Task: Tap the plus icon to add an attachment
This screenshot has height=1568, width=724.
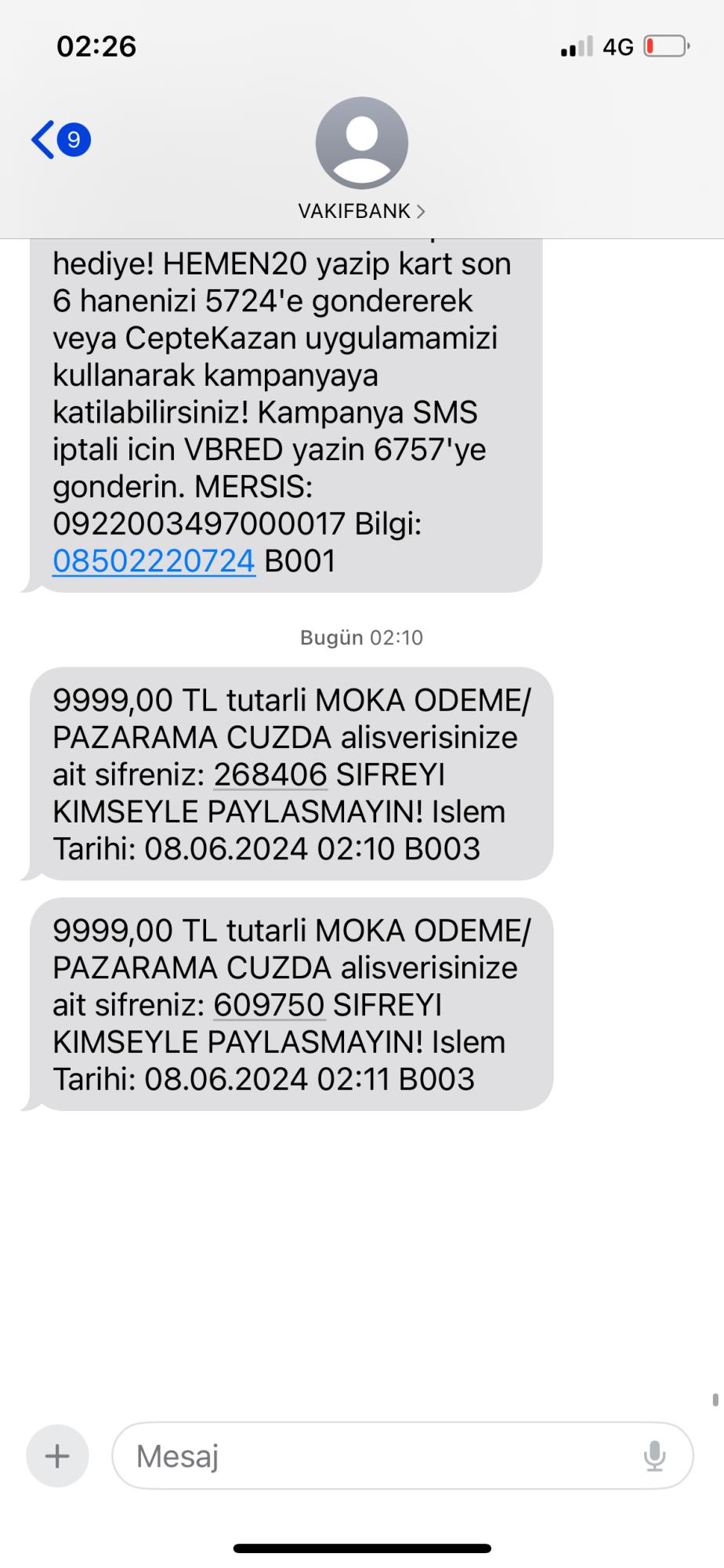Action: pos(56,1455)
